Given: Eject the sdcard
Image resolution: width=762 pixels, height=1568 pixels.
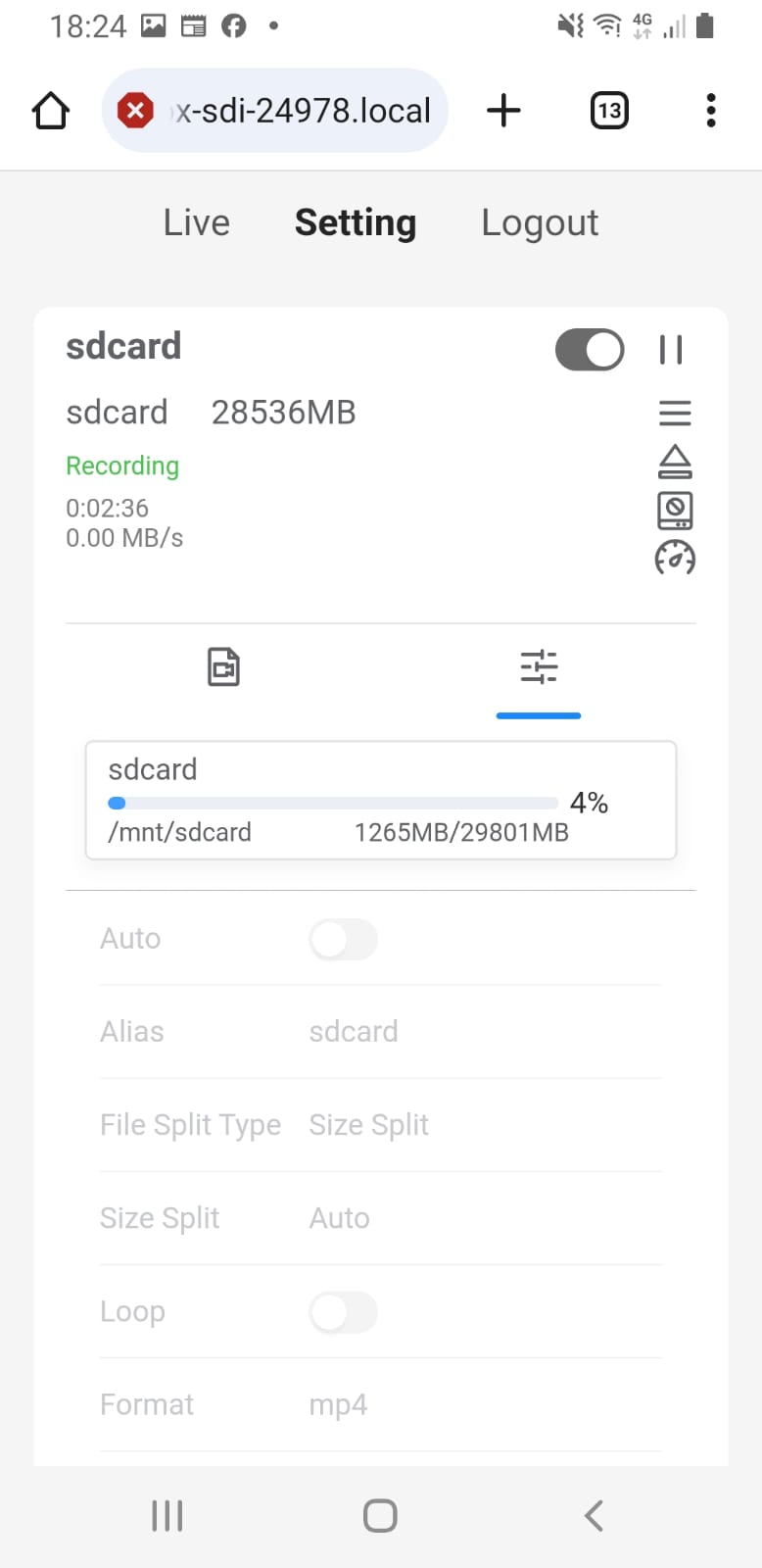Looking at the screenshot, I should click(675, 462).
